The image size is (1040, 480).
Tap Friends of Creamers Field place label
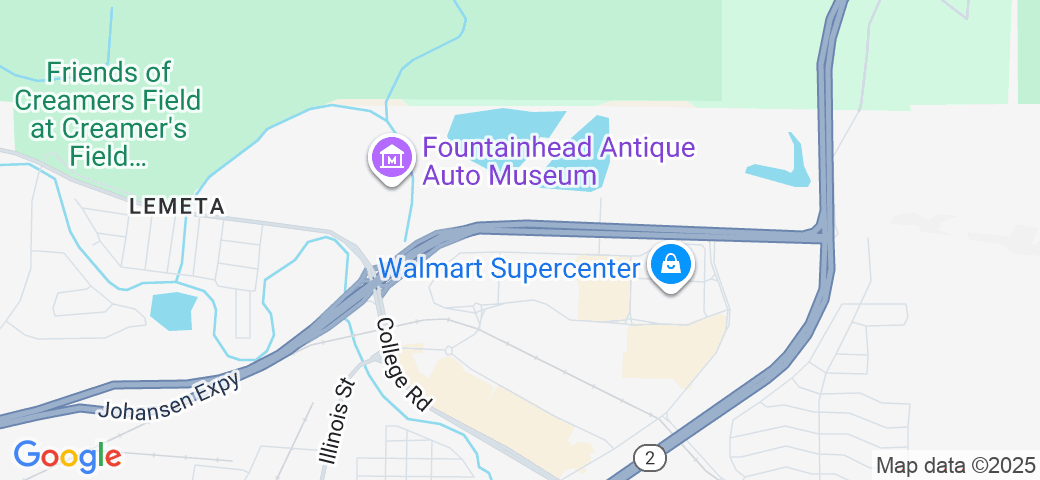tap(109, 114)
